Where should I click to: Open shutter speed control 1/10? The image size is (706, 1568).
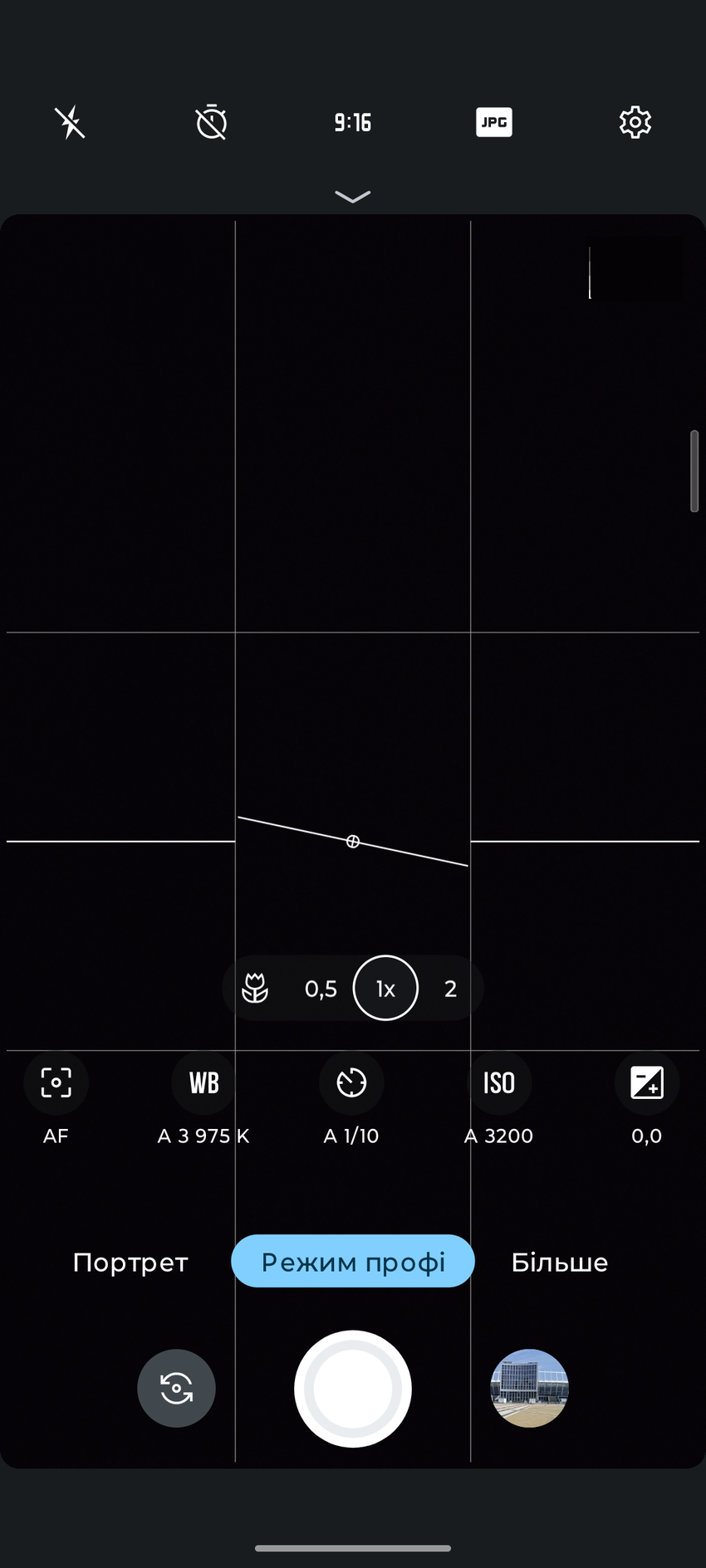pos(351,1083)
